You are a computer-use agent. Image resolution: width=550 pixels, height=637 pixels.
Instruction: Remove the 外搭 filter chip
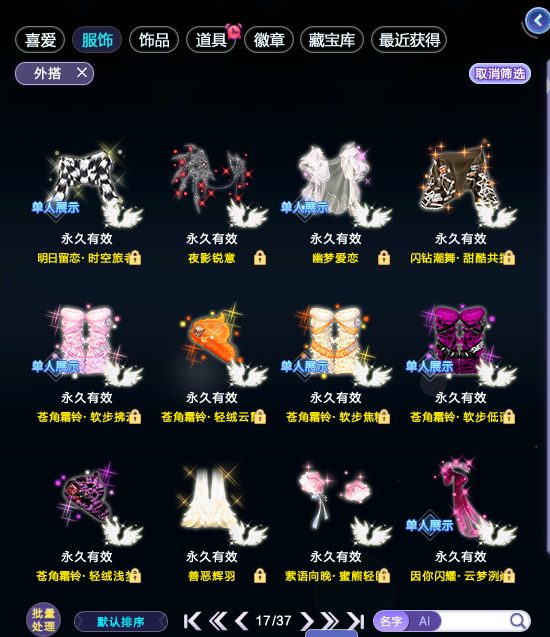click(82, 73)
